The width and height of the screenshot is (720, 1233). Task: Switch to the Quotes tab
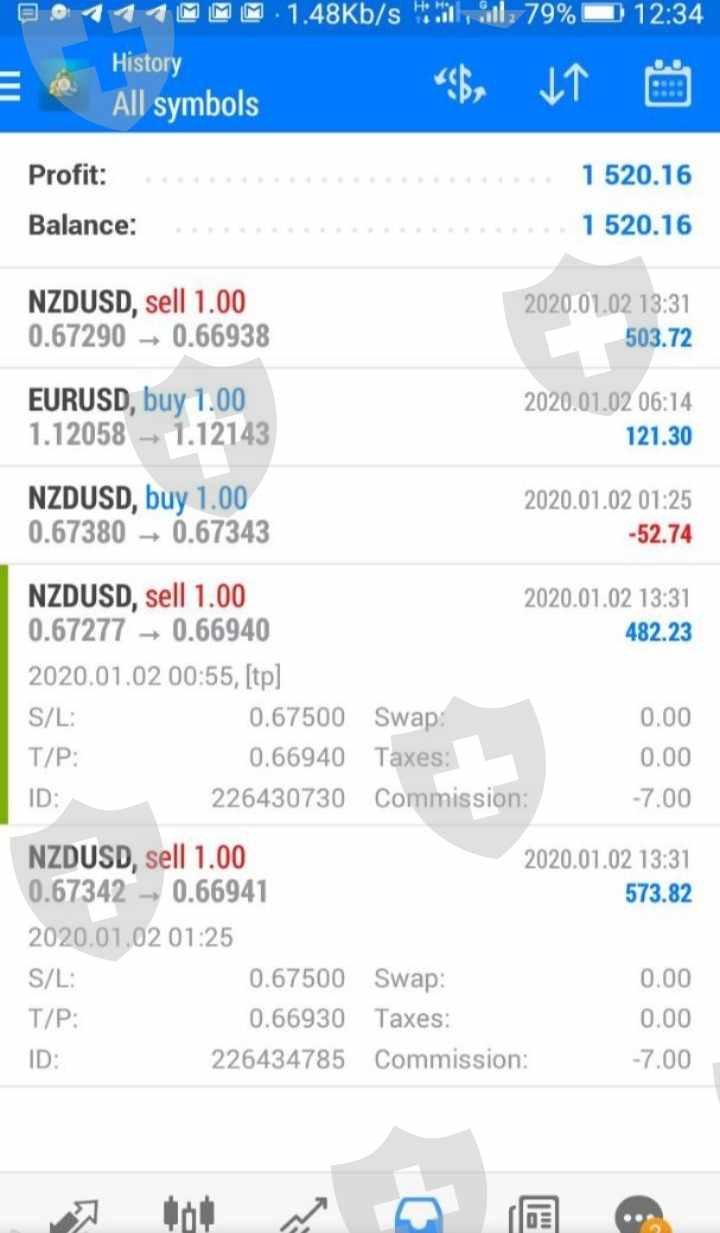(x=74, y=1214)
